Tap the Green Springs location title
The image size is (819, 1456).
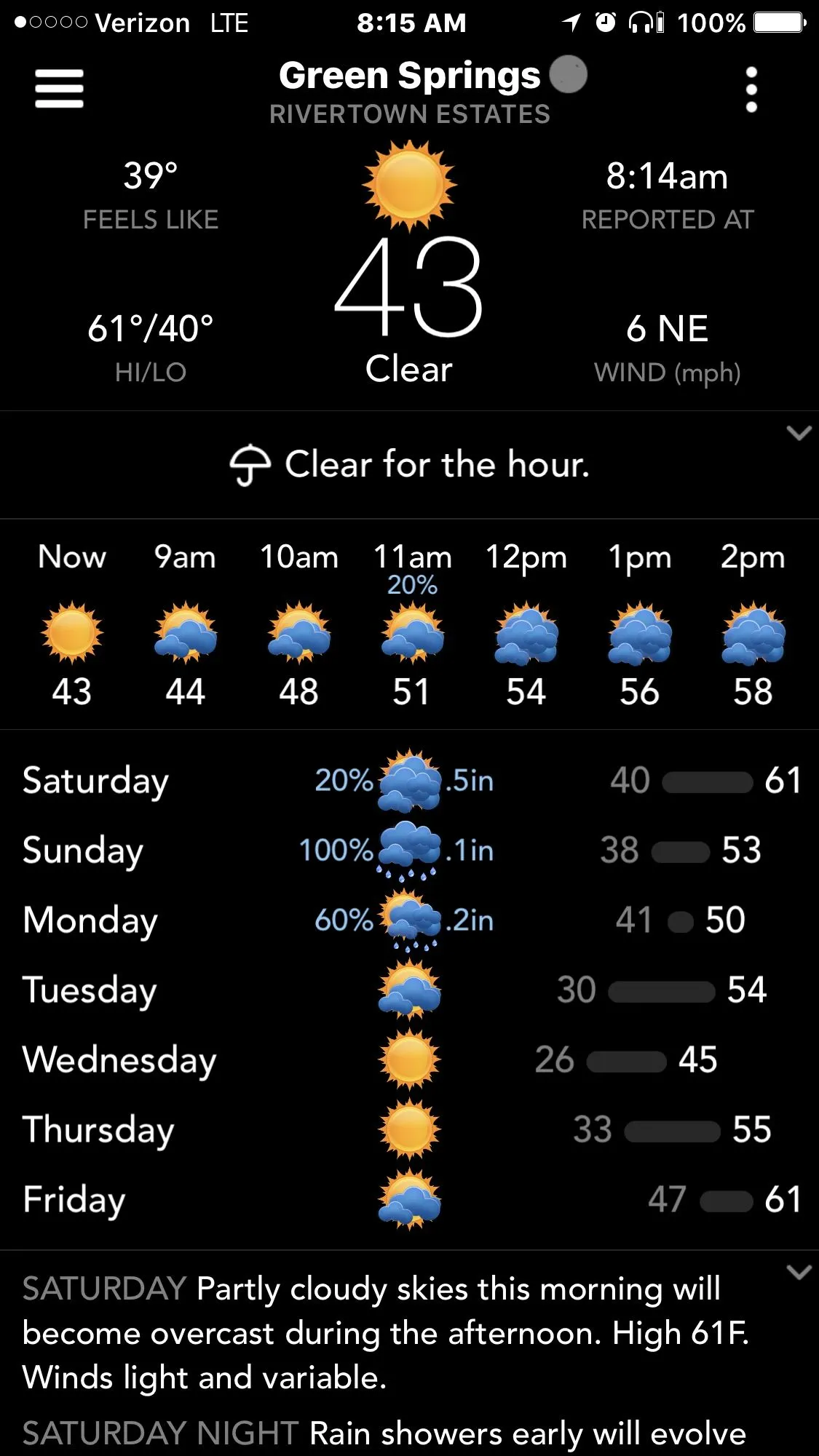[409, 76]
